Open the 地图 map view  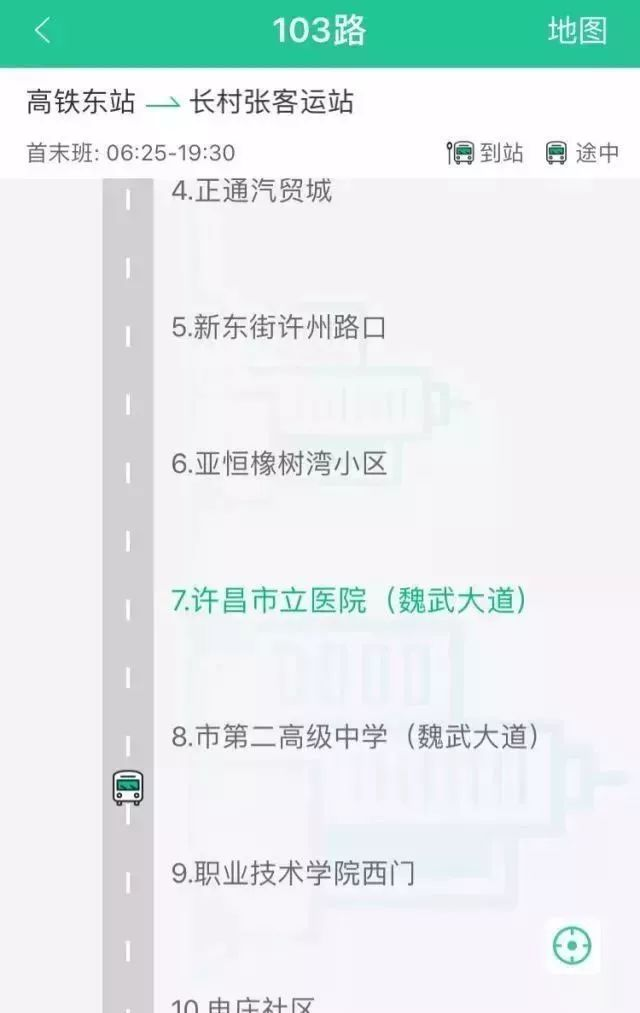point(577,31)
